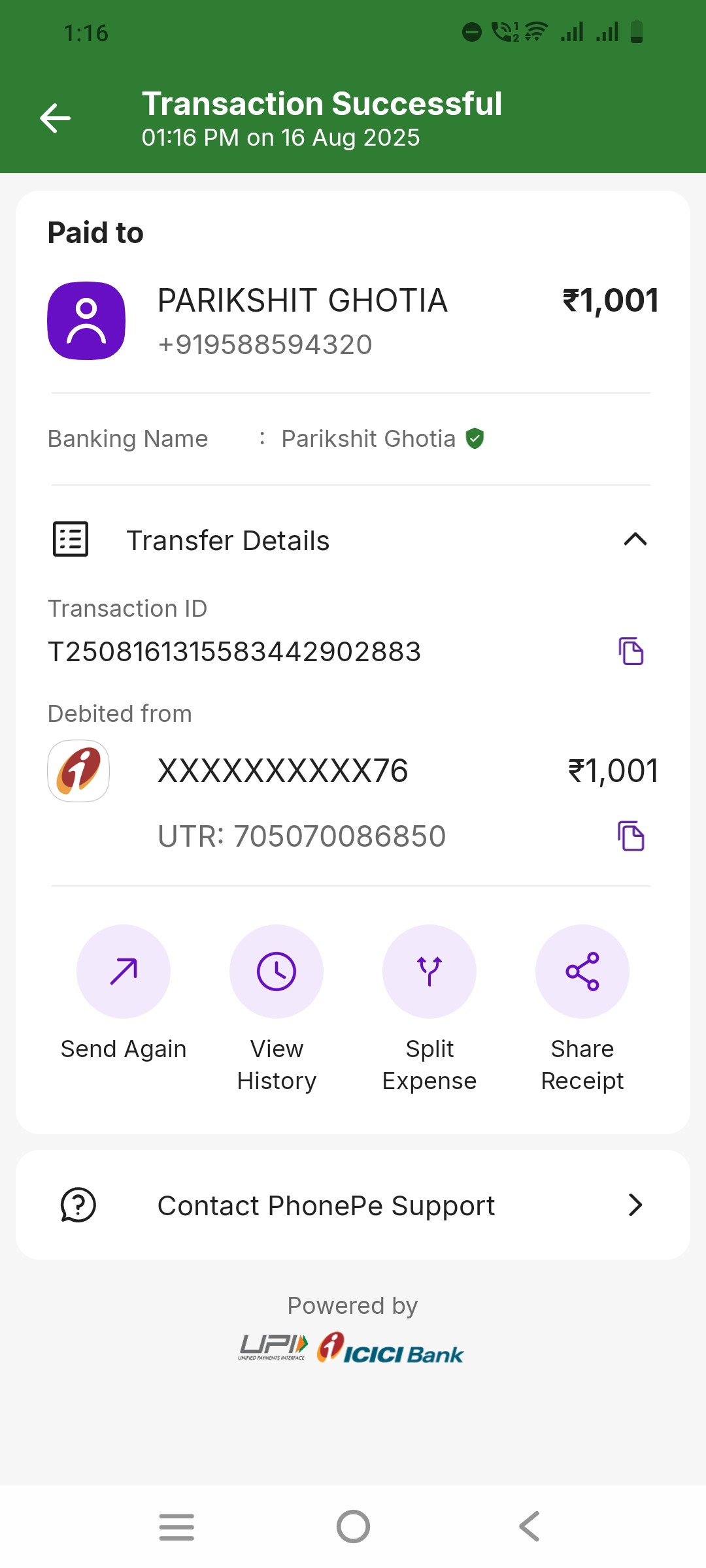Open Contact PhonePe Support
This screenshot has height=1568, width=706.
pyautogui.click(x=353, y=1205)
